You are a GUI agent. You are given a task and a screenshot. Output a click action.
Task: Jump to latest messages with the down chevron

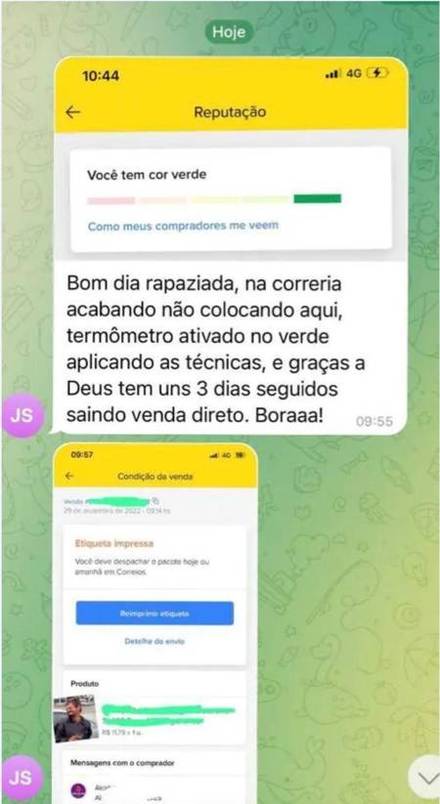(425, 778)
